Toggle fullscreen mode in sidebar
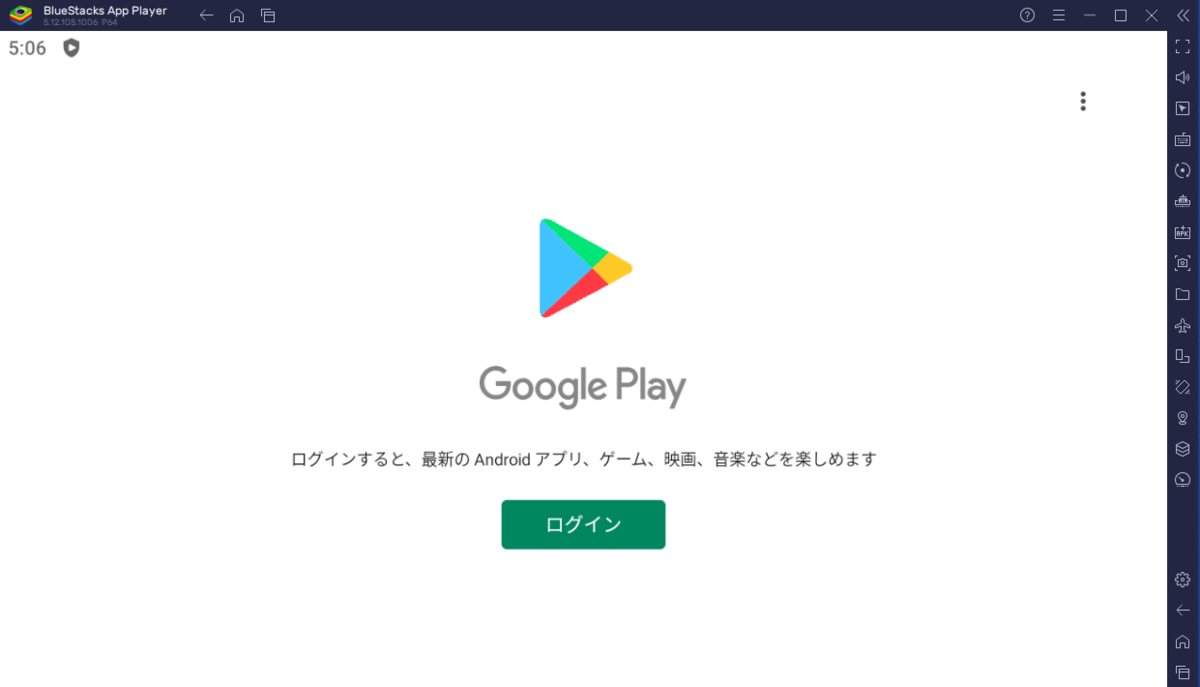The height and width of the screenshot is (687, 1200). pyautogui.click(x=1182, y=46)
